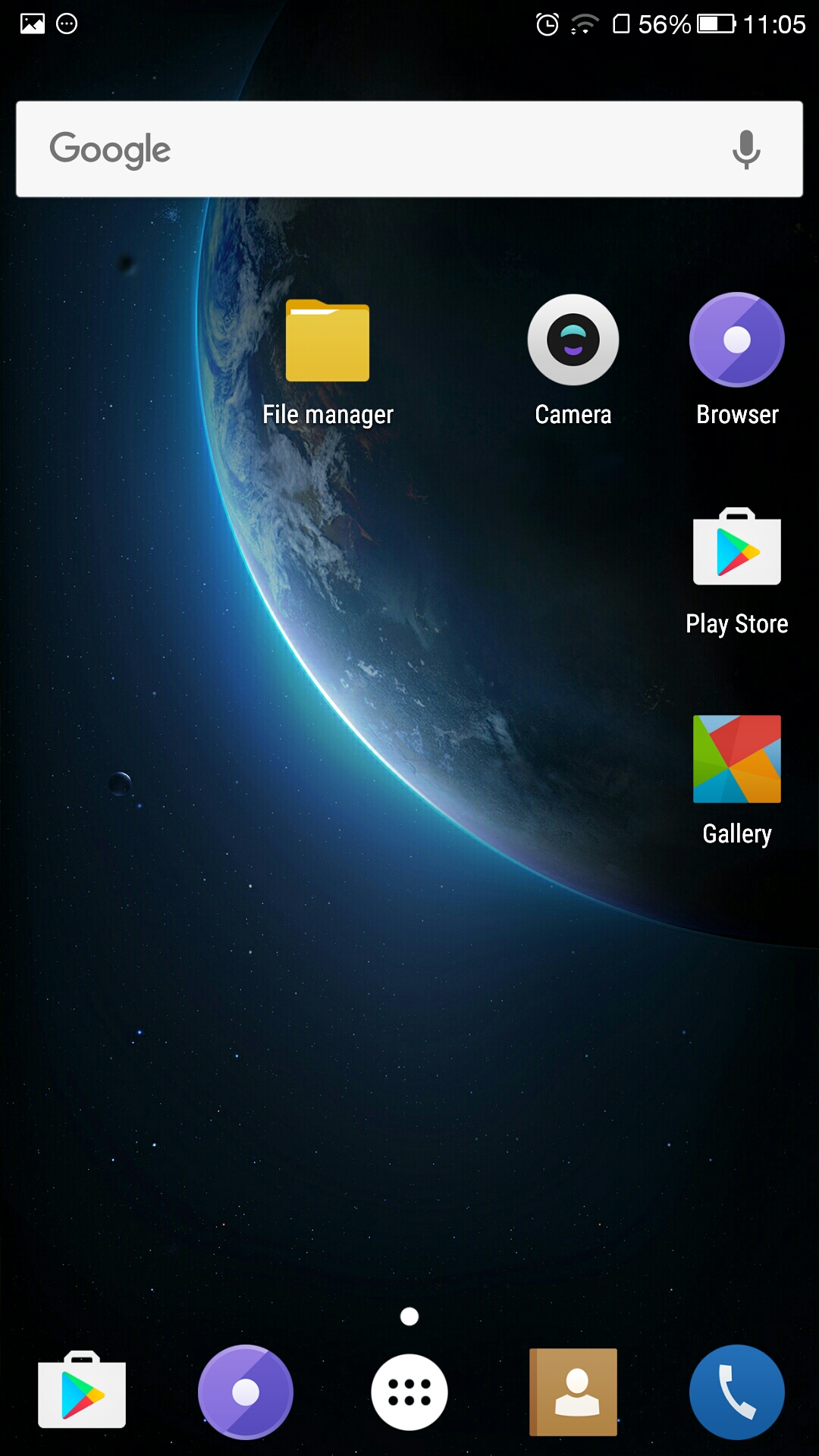This screenshot has height=1456, width=819.
Task: Tap the Google search box
Action: click(x=409, y=149)
